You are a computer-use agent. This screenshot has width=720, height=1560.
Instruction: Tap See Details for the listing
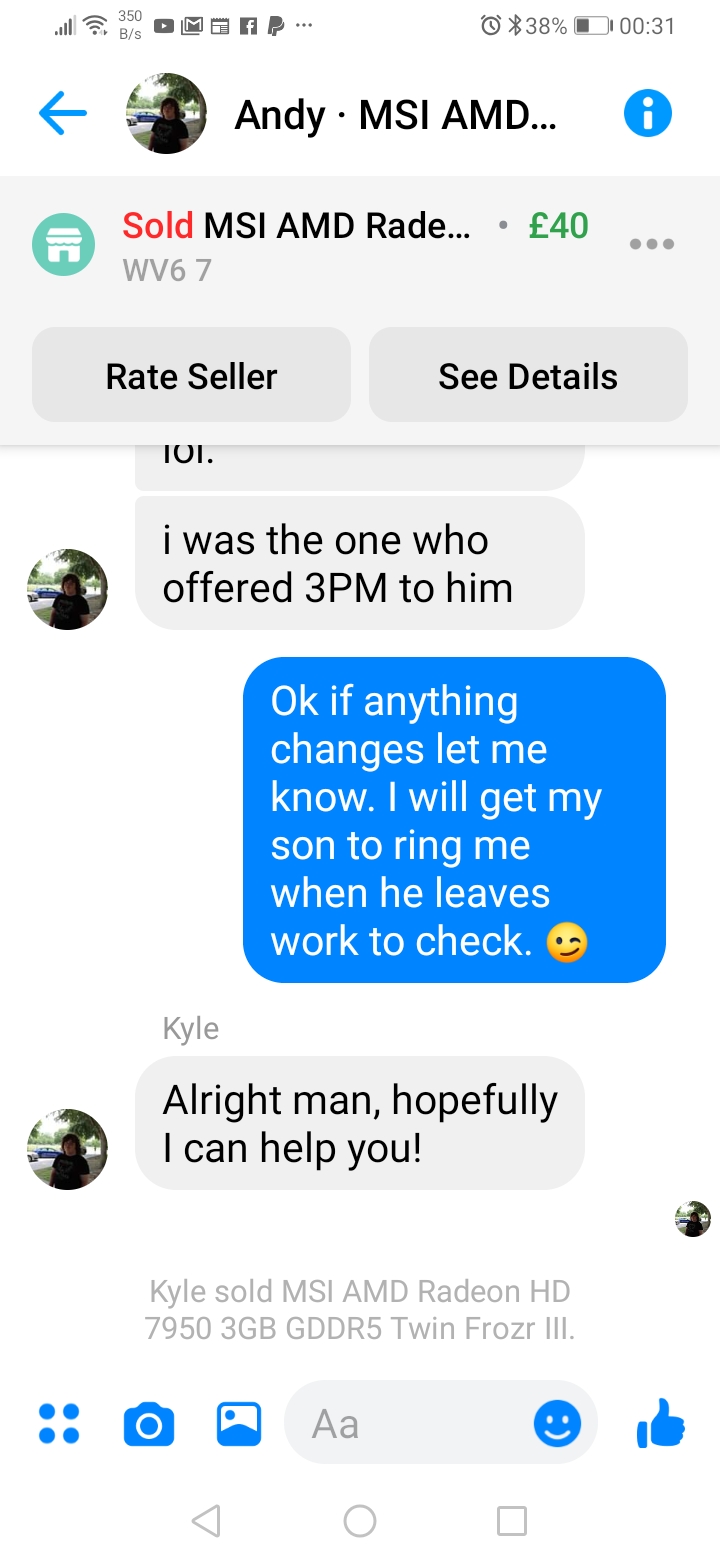pyautogui.click(x=528, y=376)
